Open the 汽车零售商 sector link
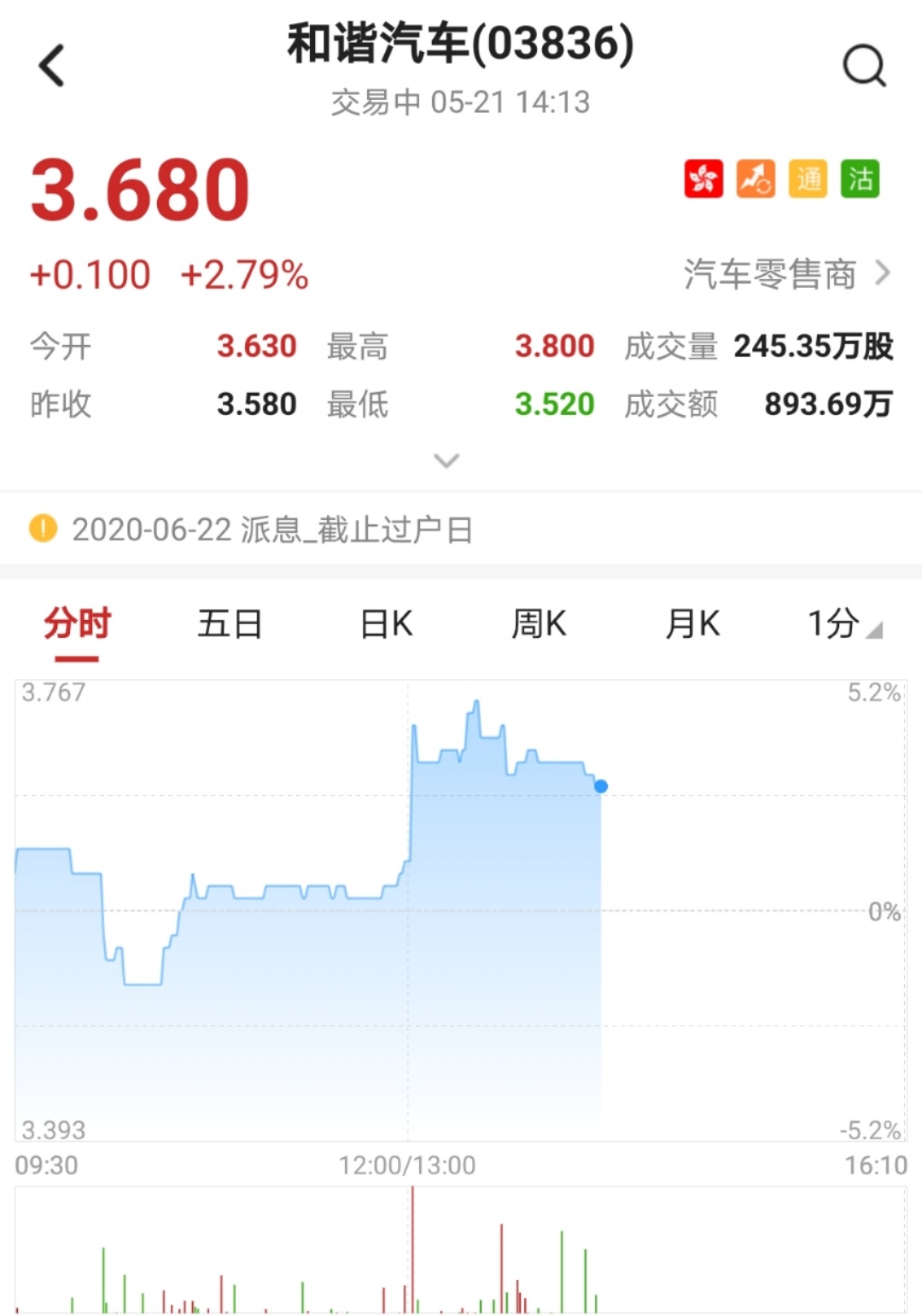This screenshot has height=1316, width=922. [785, 274]
